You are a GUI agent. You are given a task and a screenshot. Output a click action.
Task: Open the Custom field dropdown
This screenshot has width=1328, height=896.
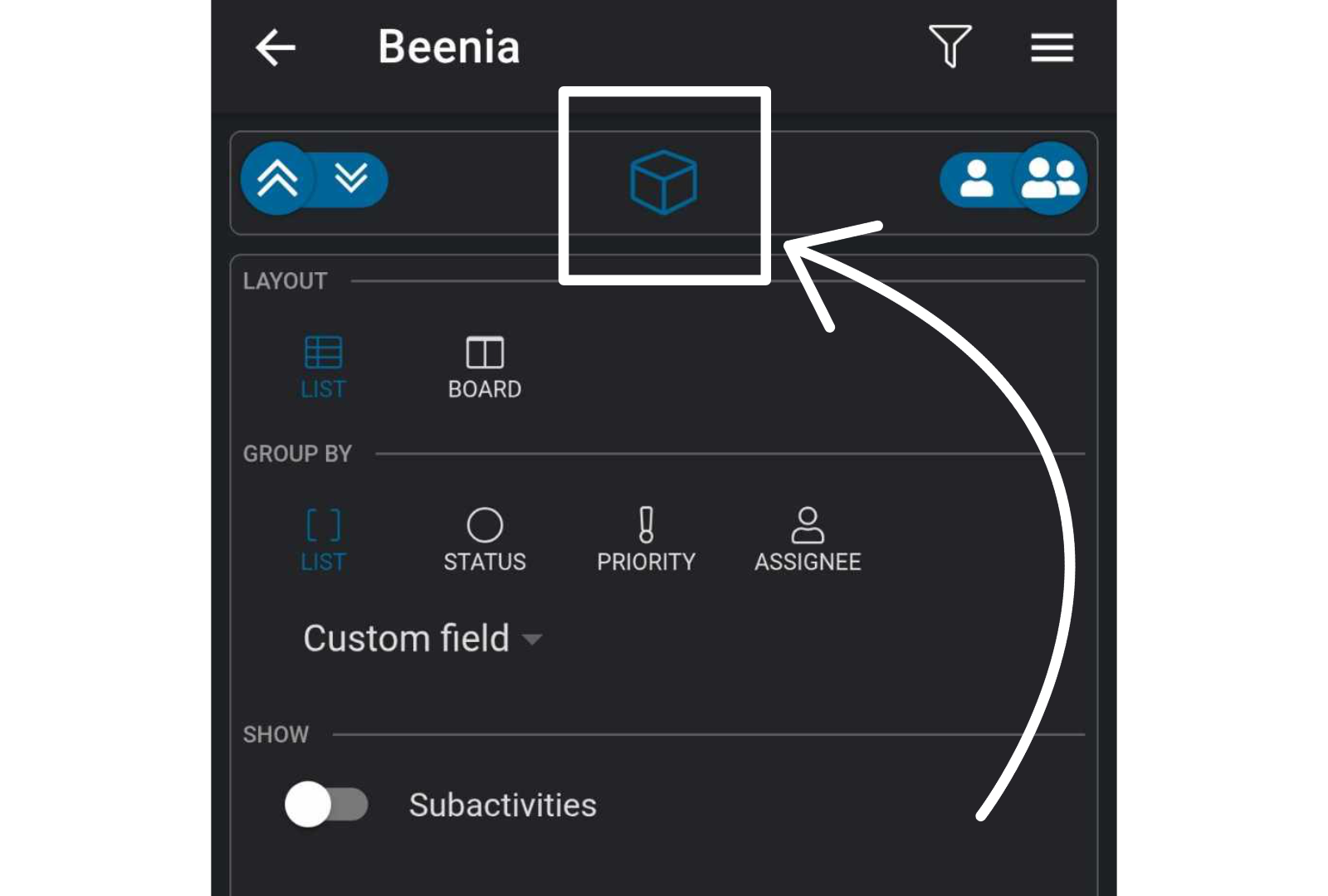click(x=422, y=639)
